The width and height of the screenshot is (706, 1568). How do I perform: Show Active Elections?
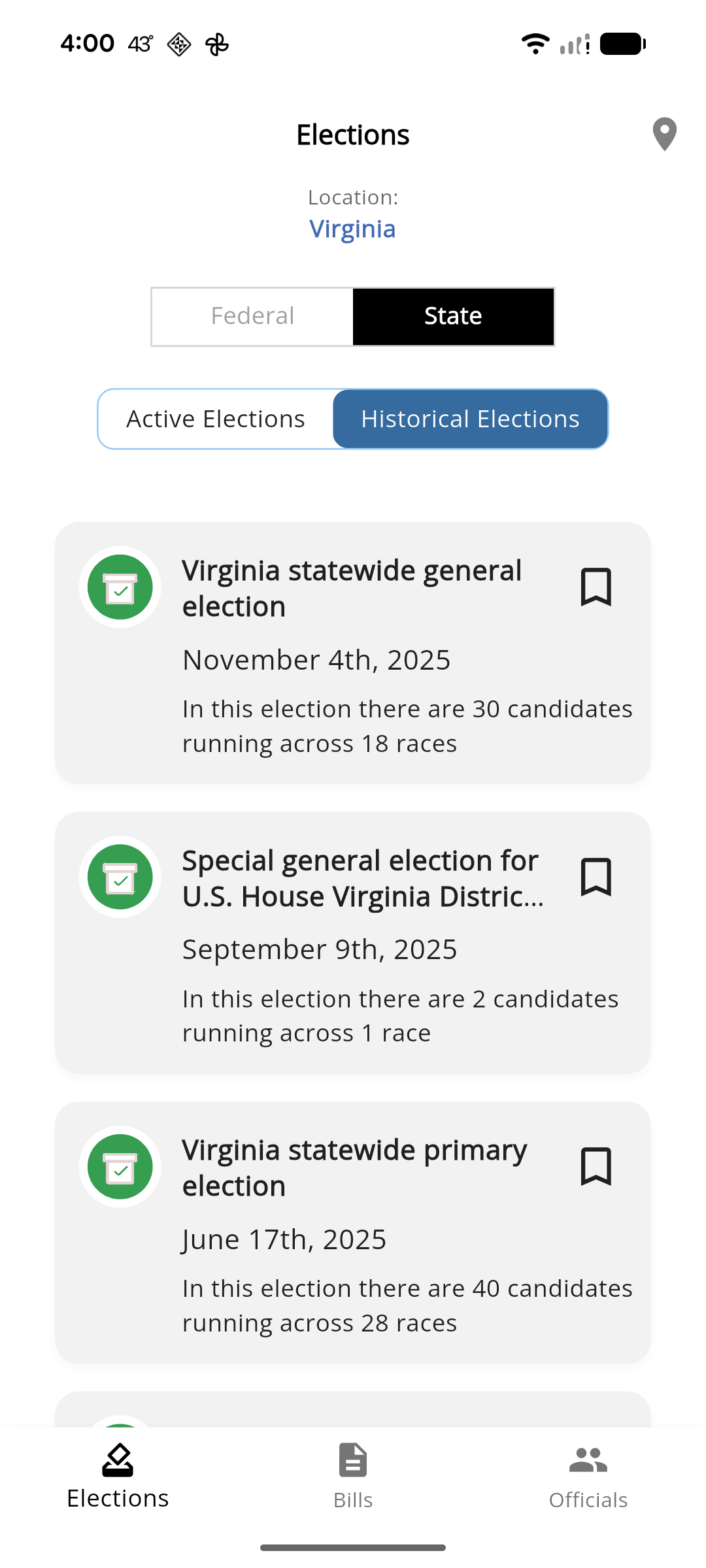pyautogui.click(x=216, y=418)
